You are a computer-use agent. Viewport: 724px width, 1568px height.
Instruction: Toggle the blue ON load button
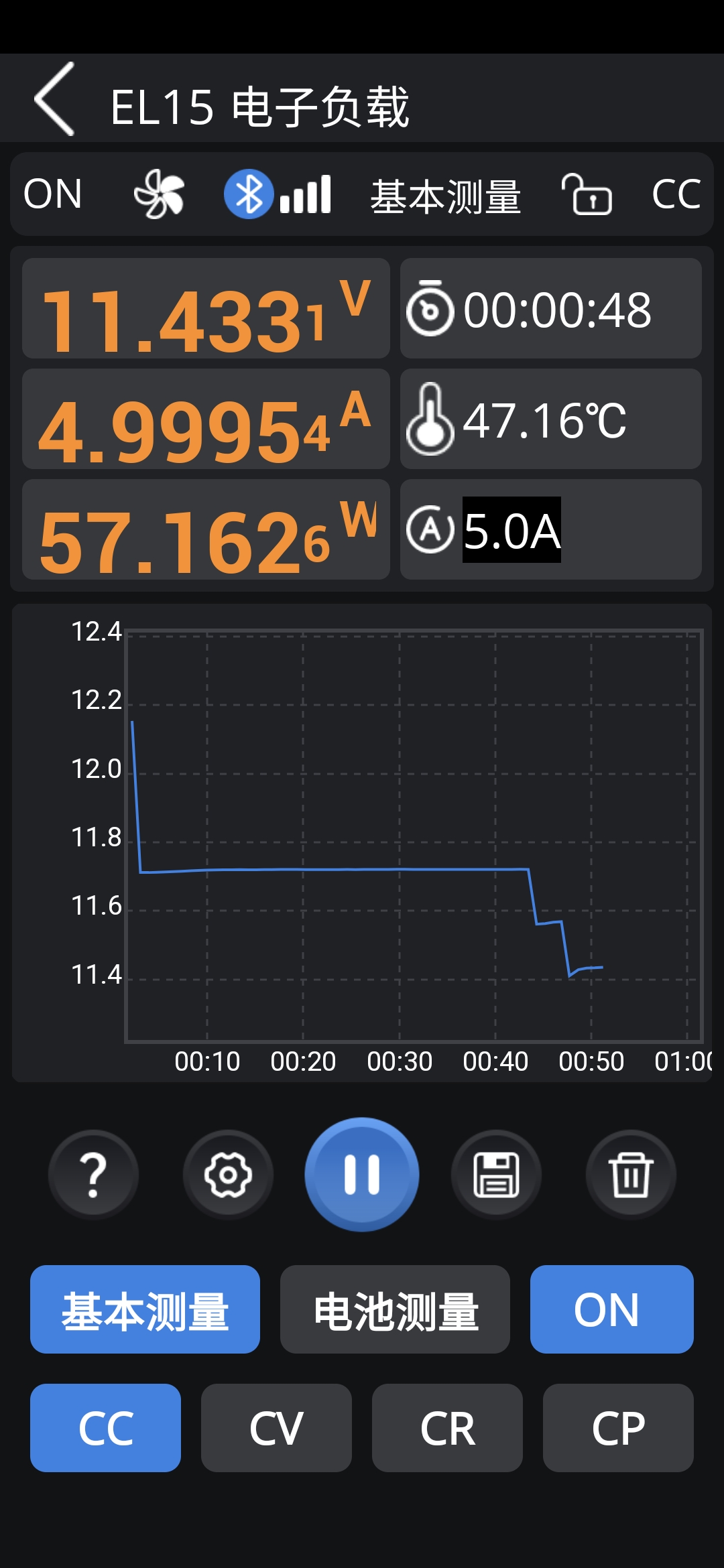tap(611, 1309)
